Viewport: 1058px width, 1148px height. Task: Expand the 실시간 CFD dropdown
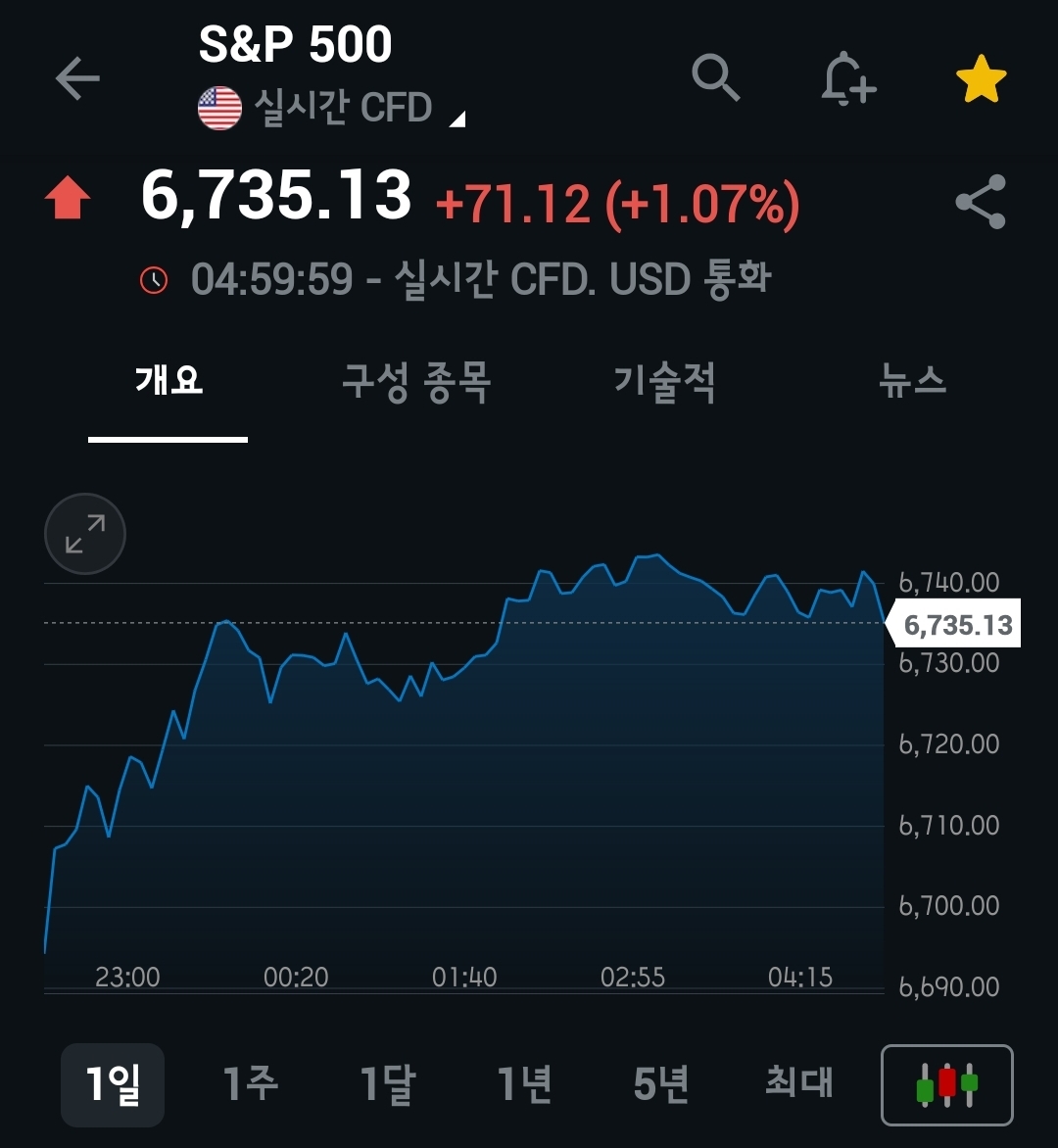(457, 120)
